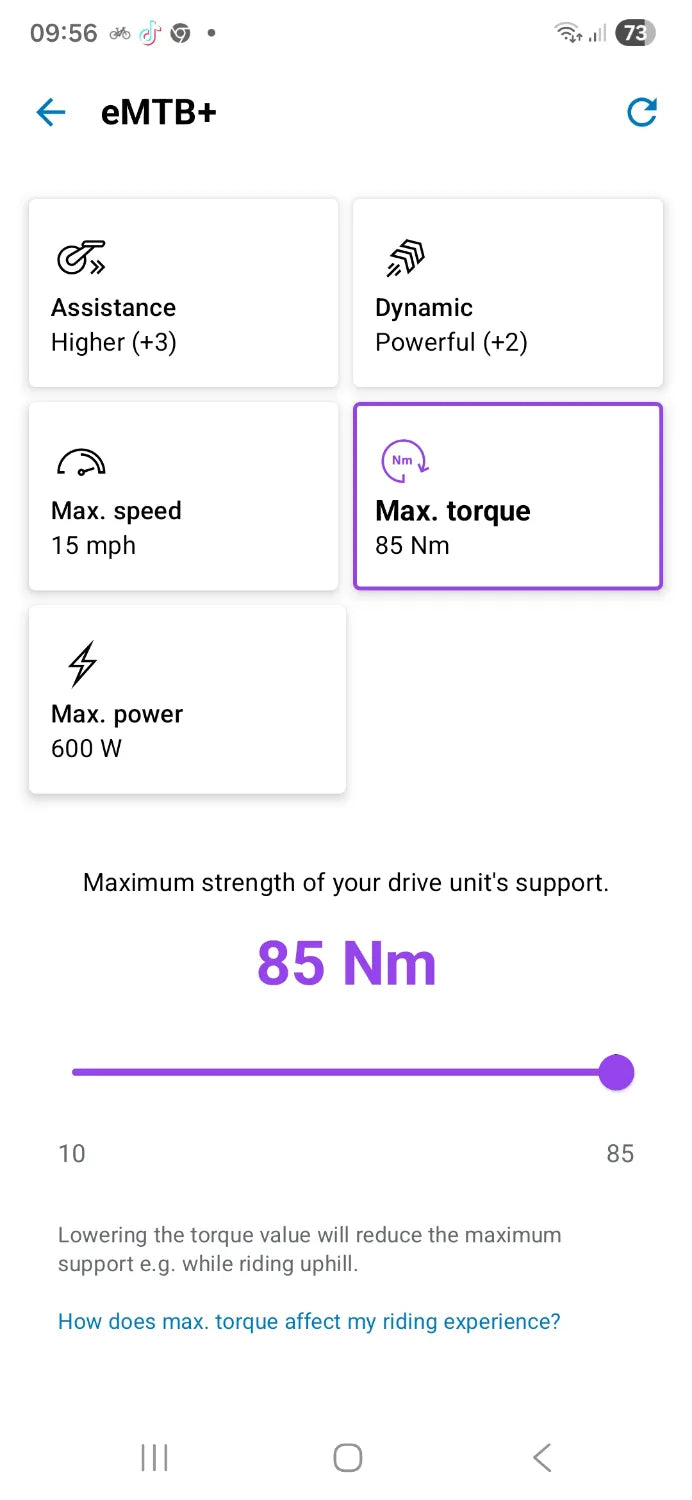The height and width of the screenshot is (1500, 692).
Task: Choose the Max. speed card
Action: point(183,496)
